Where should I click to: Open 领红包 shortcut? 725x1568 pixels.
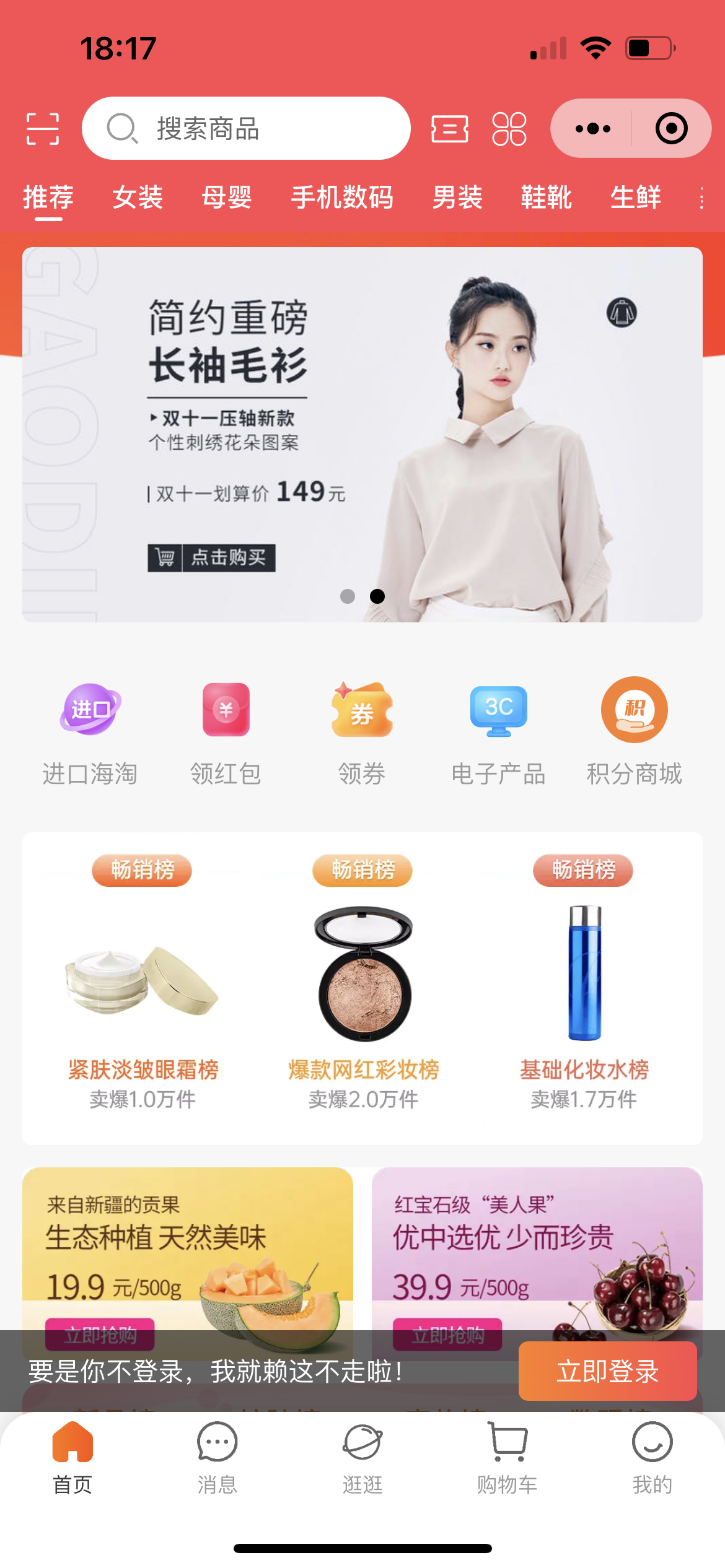226,732
